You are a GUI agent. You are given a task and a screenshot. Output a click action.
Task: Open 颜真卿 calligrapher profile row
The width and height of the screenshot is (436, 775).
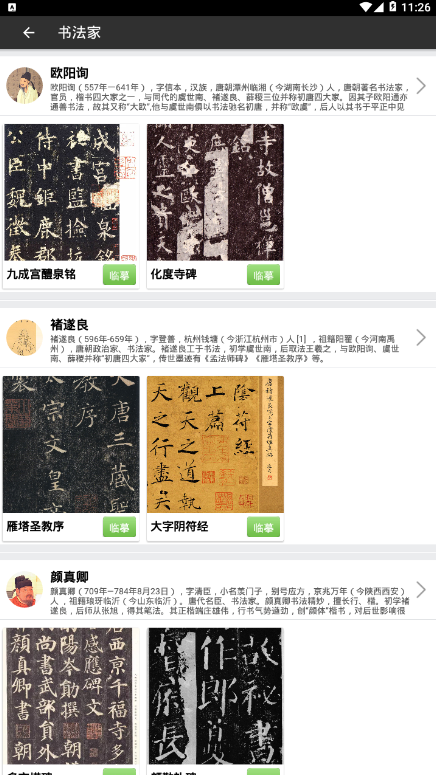[x=218, y=590]
